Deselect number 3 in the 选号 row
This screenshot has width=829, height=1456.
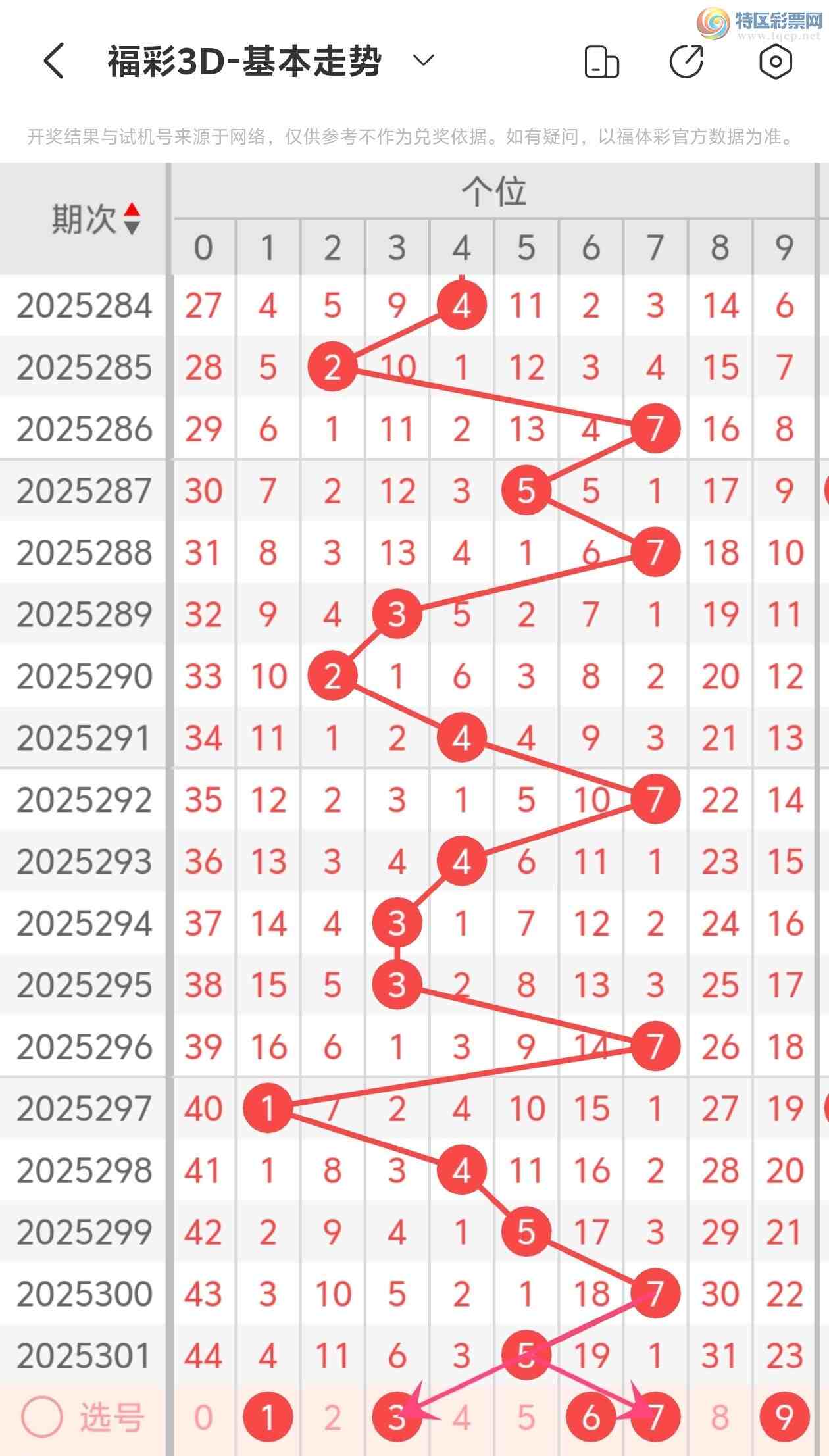[397, 1417]
